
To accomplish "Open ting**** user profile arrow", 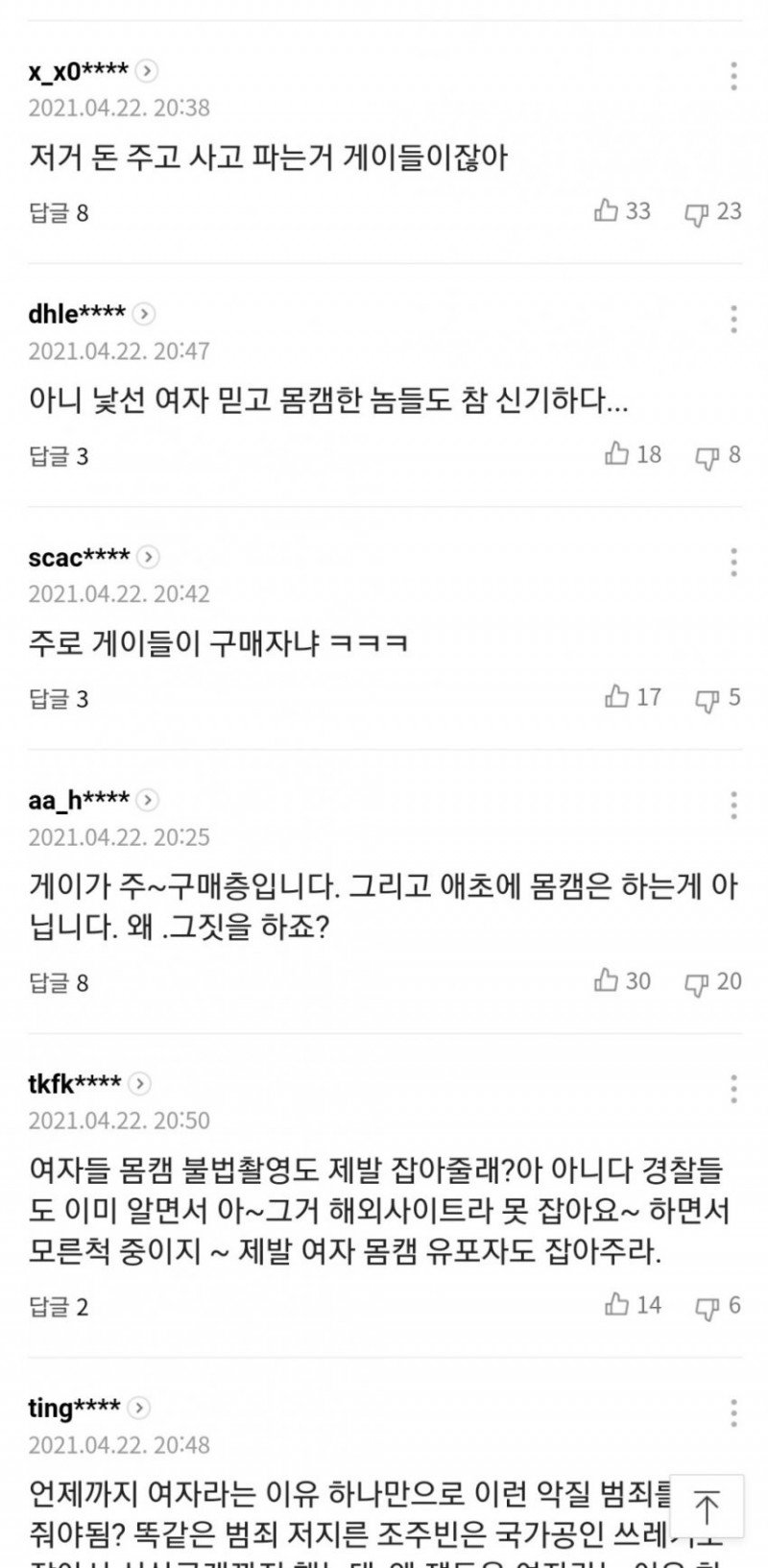I will (x=139, y=1408).
